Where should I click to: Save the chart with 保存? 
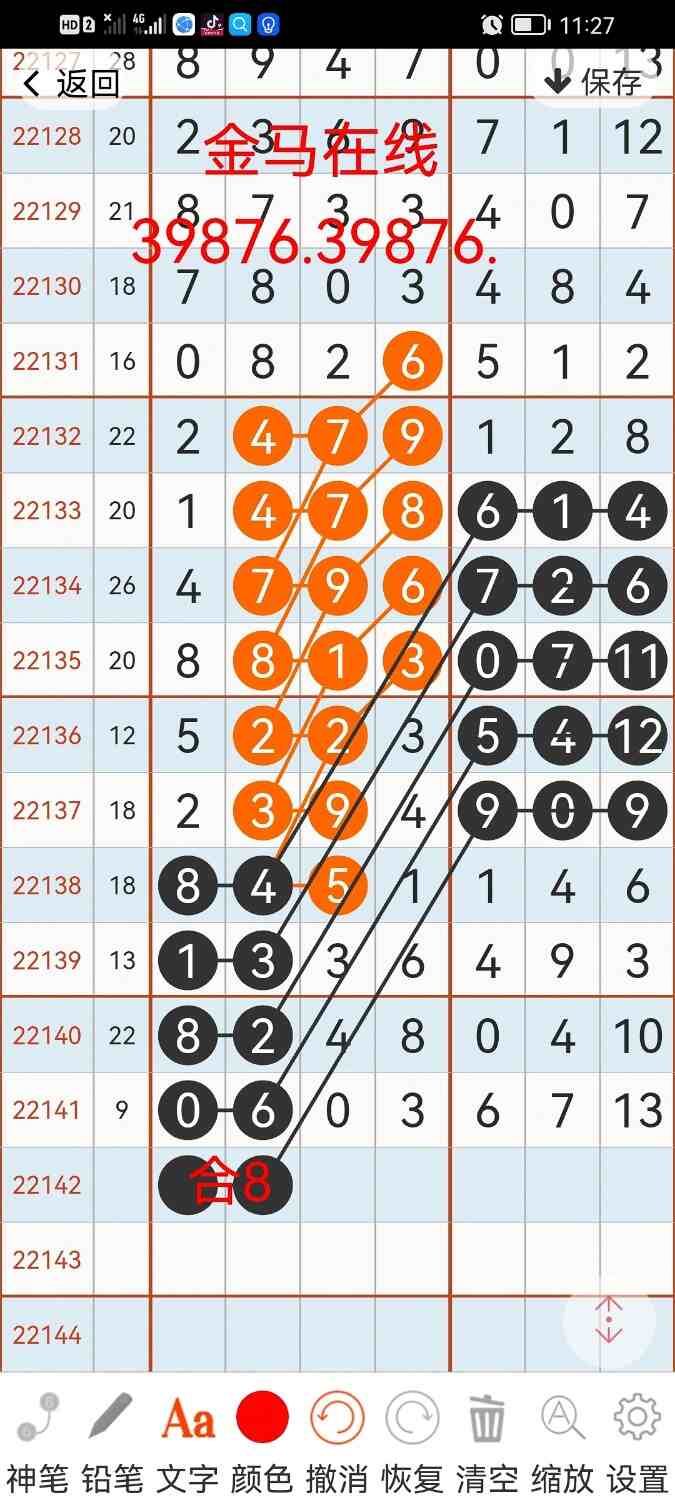click(x=594, y=82)
